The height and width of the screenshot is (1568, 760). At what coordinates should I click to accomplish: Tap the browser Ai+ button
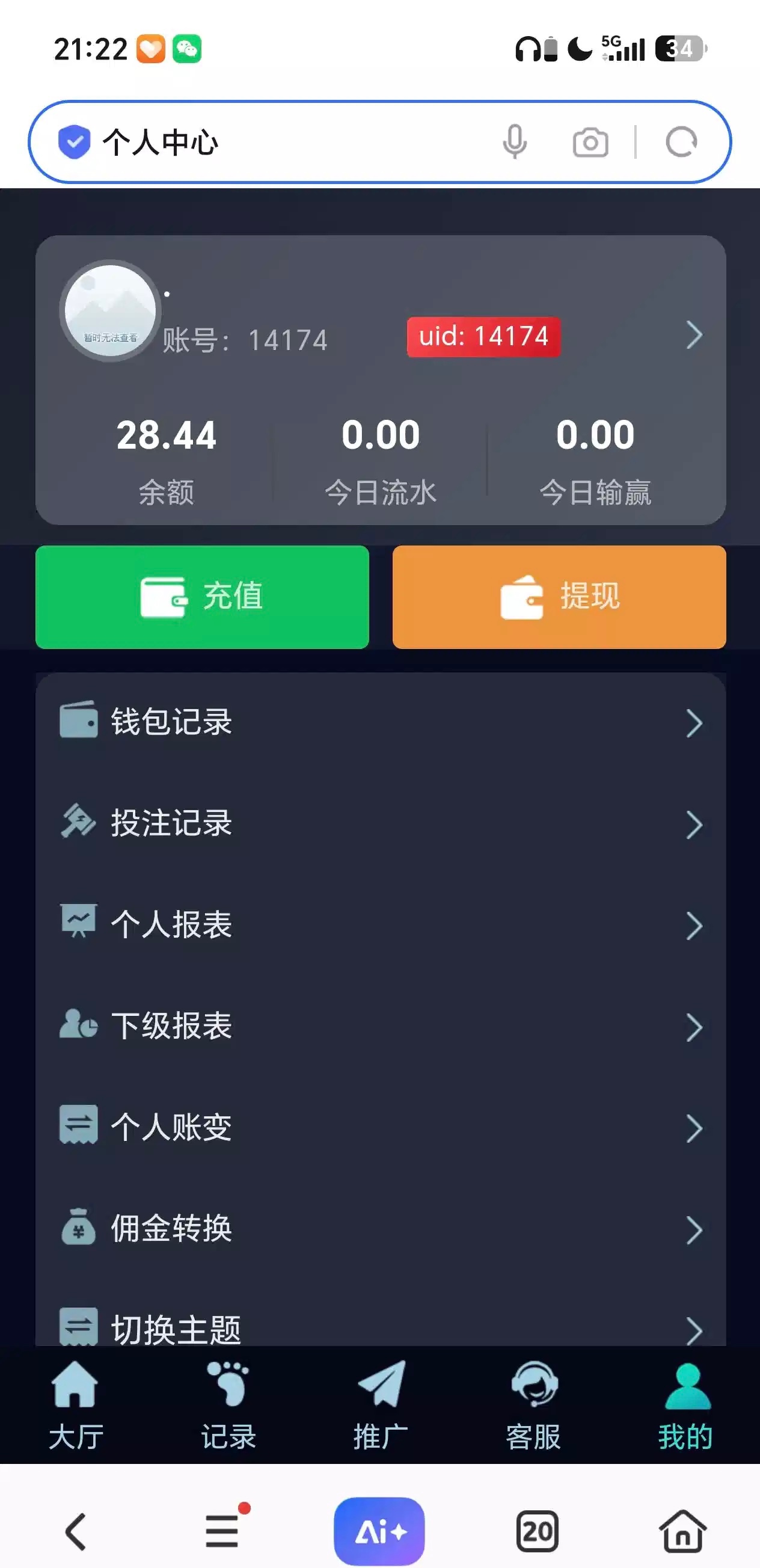[379, 1531]
